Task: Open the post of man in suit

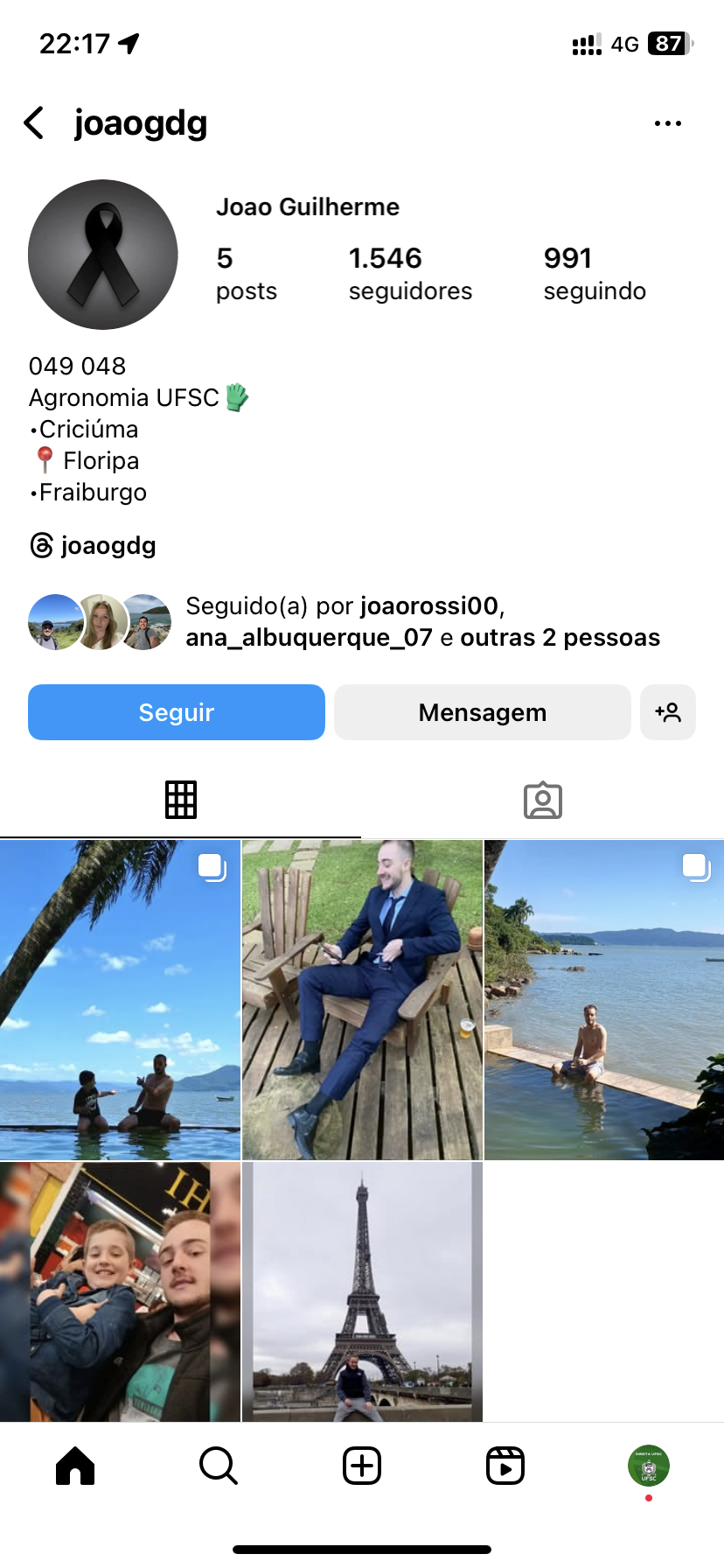Action: point(362,1000)
